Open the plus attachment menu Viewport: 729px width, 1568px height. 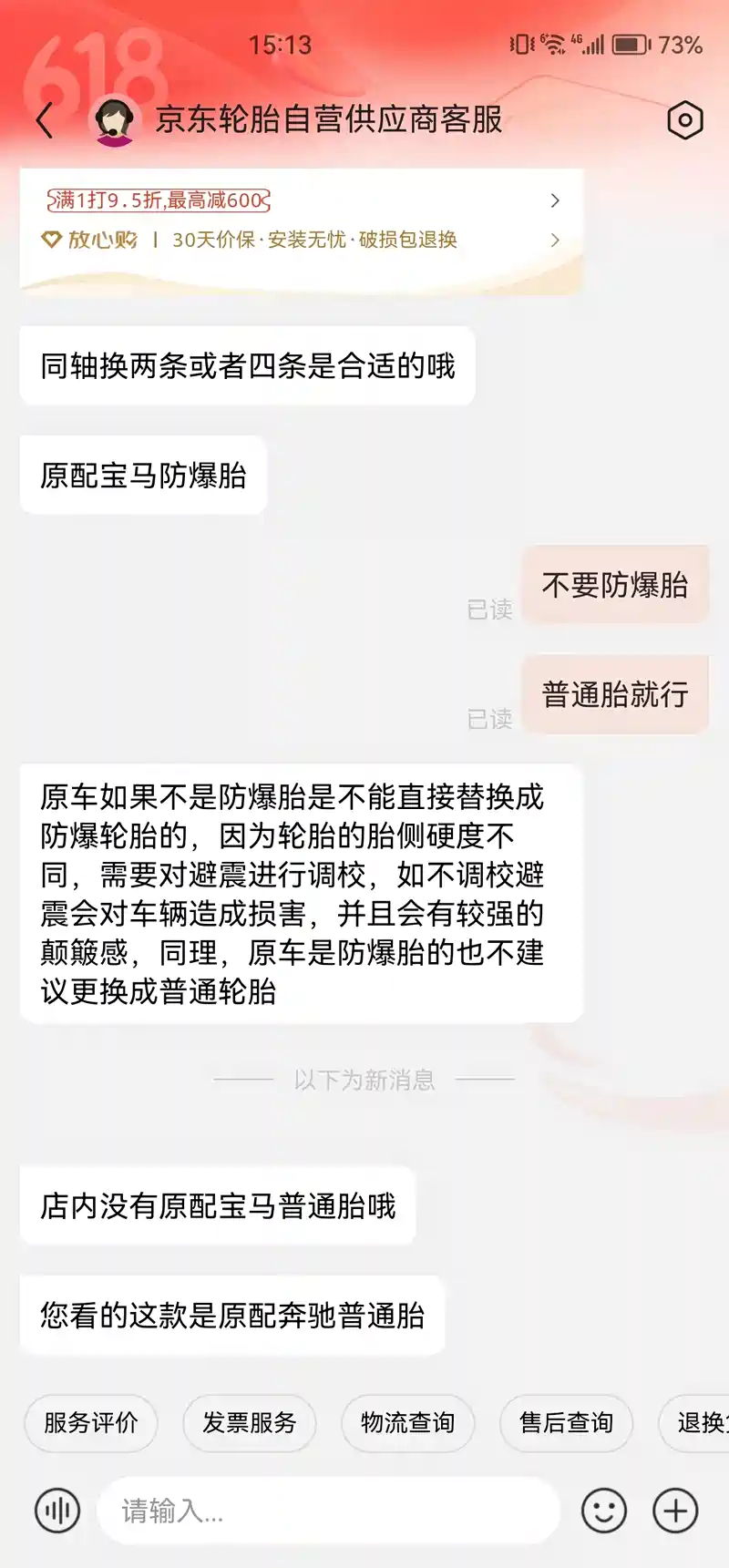[675, 1512]
